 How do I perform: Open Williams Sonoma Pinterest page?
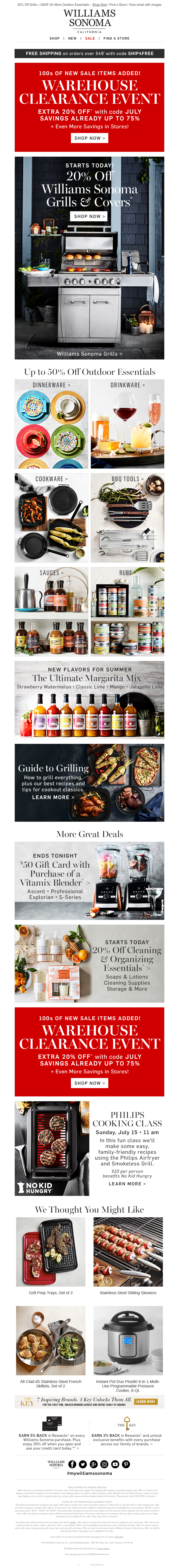click(x=126, y=1464)
